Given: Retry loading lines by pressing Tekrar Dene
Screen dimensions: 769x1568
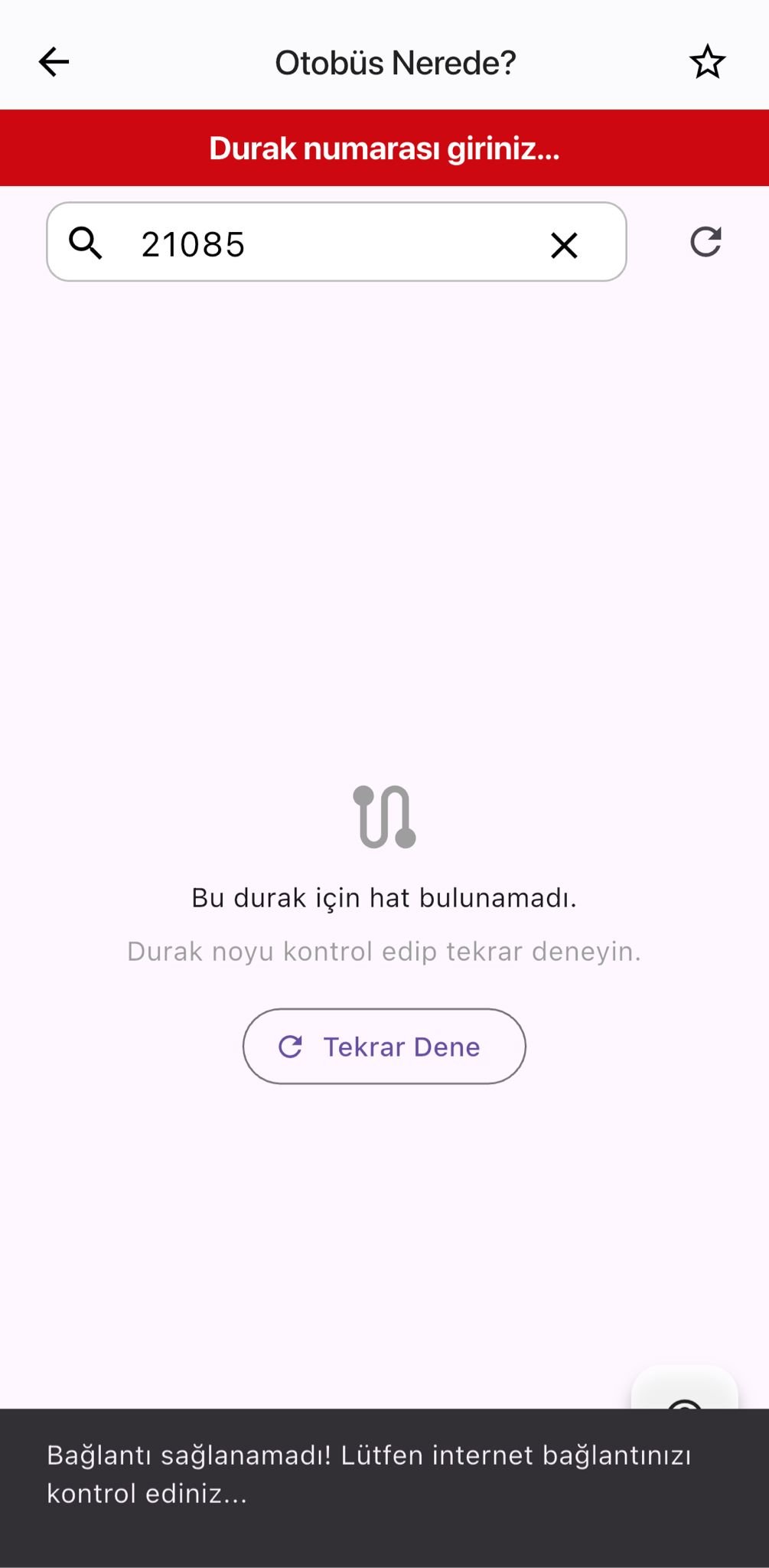Looking at the screenshot, I should click(x=384, y=1046).
